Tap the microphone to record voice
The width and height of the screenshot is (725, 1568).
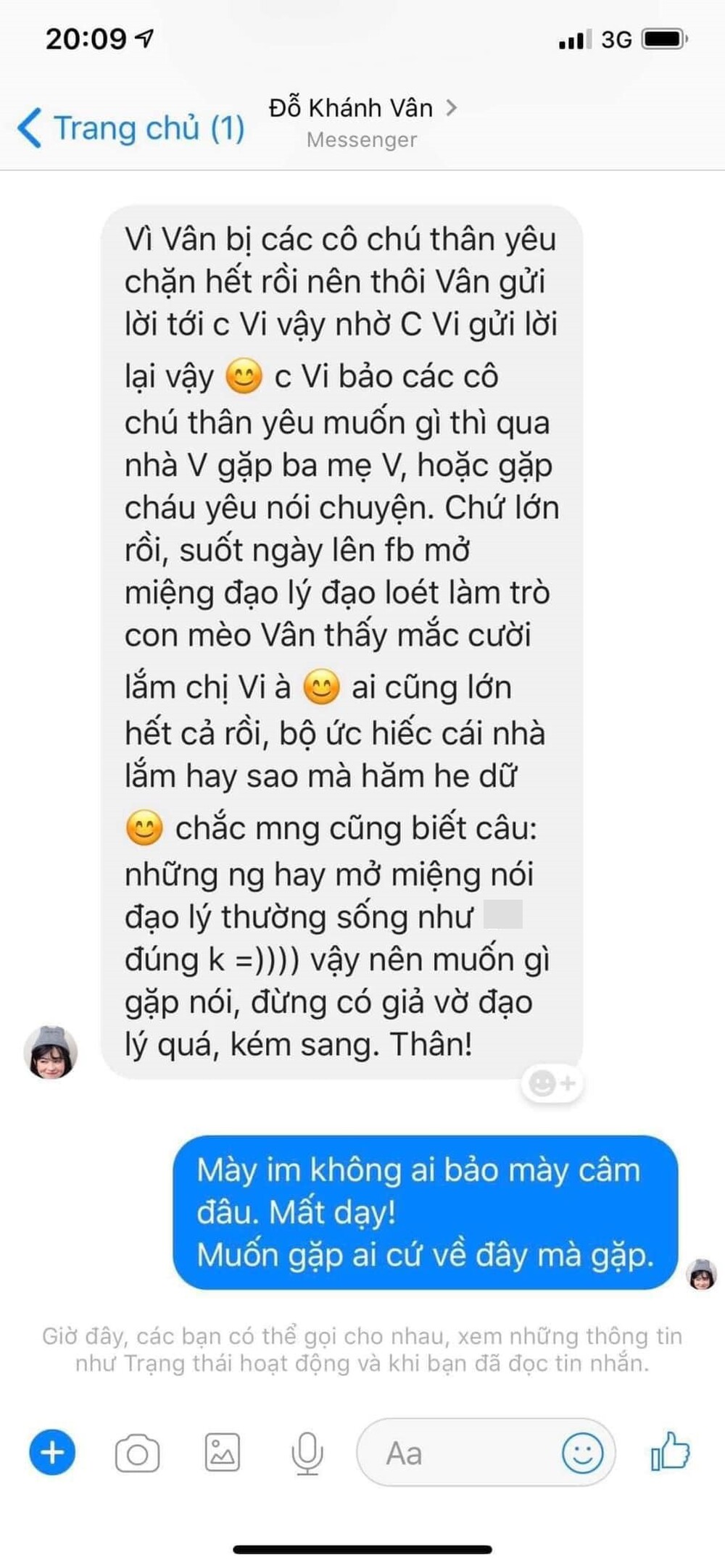click(x=307, y=1454)
